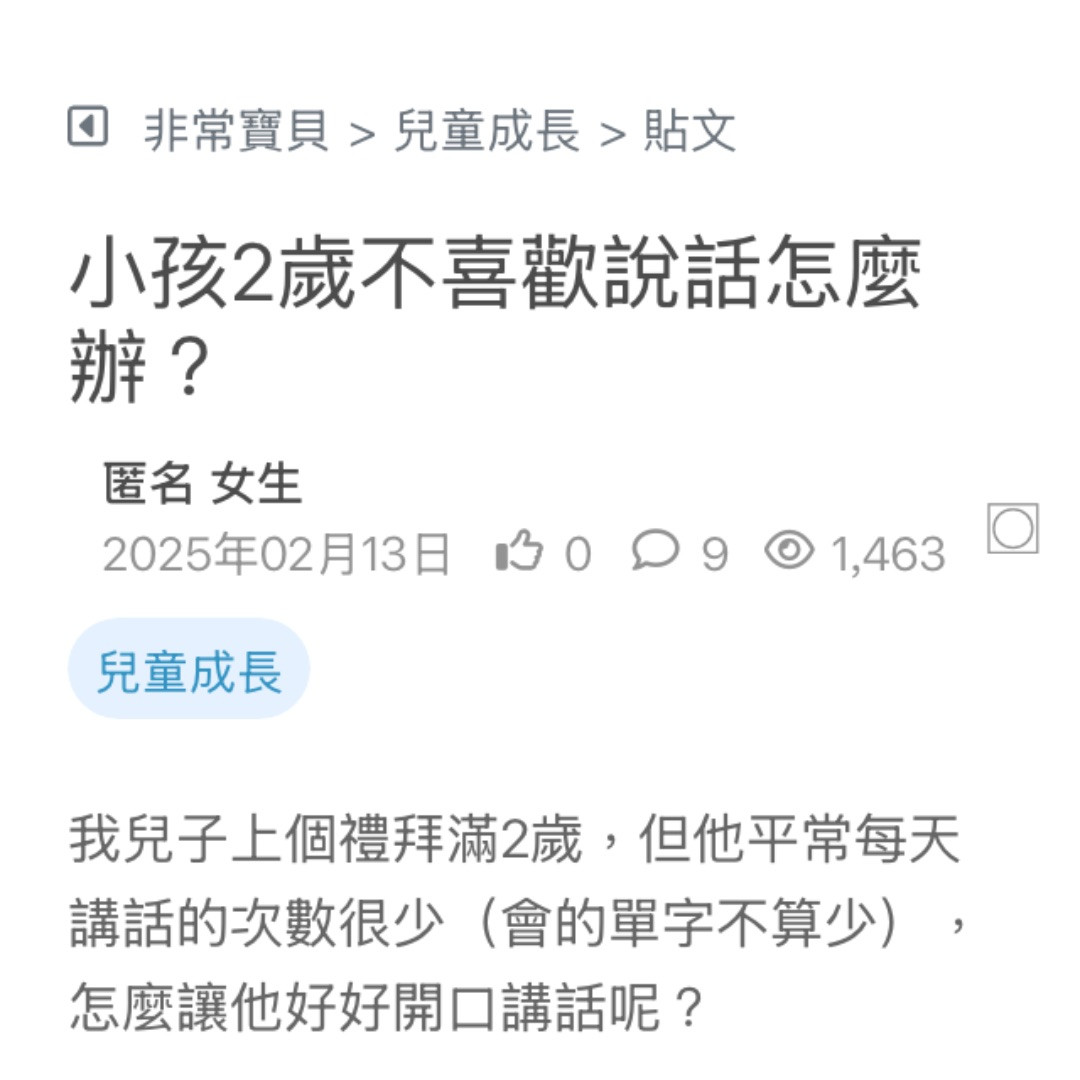Select the blue 兒童成長 tag chip
Image resolution: width=1080 pixels, height=1080 pixels.
[x=189, y=669]
